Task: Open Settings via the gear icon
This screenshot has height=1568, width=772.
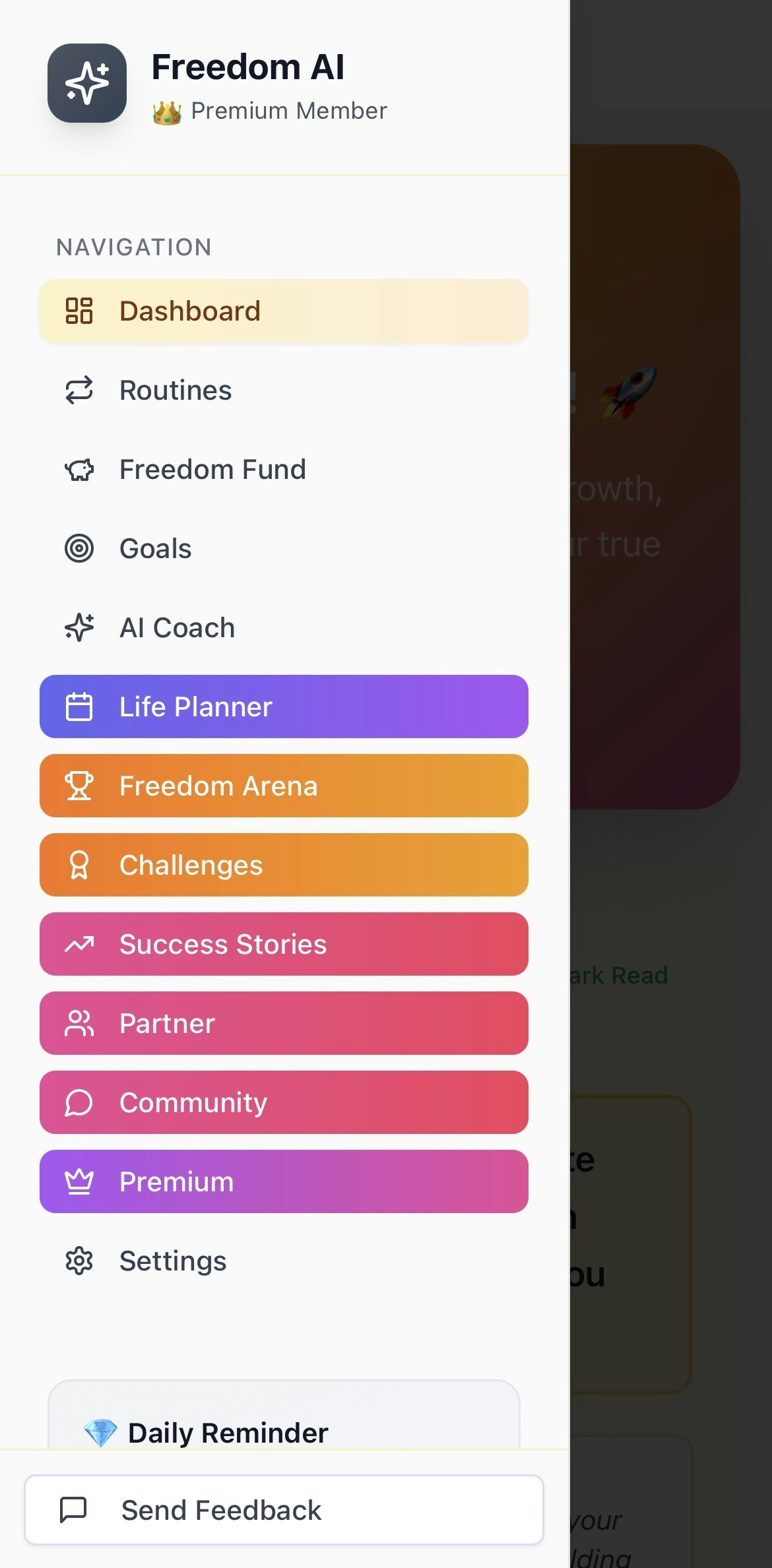Action: point(79,1261)
